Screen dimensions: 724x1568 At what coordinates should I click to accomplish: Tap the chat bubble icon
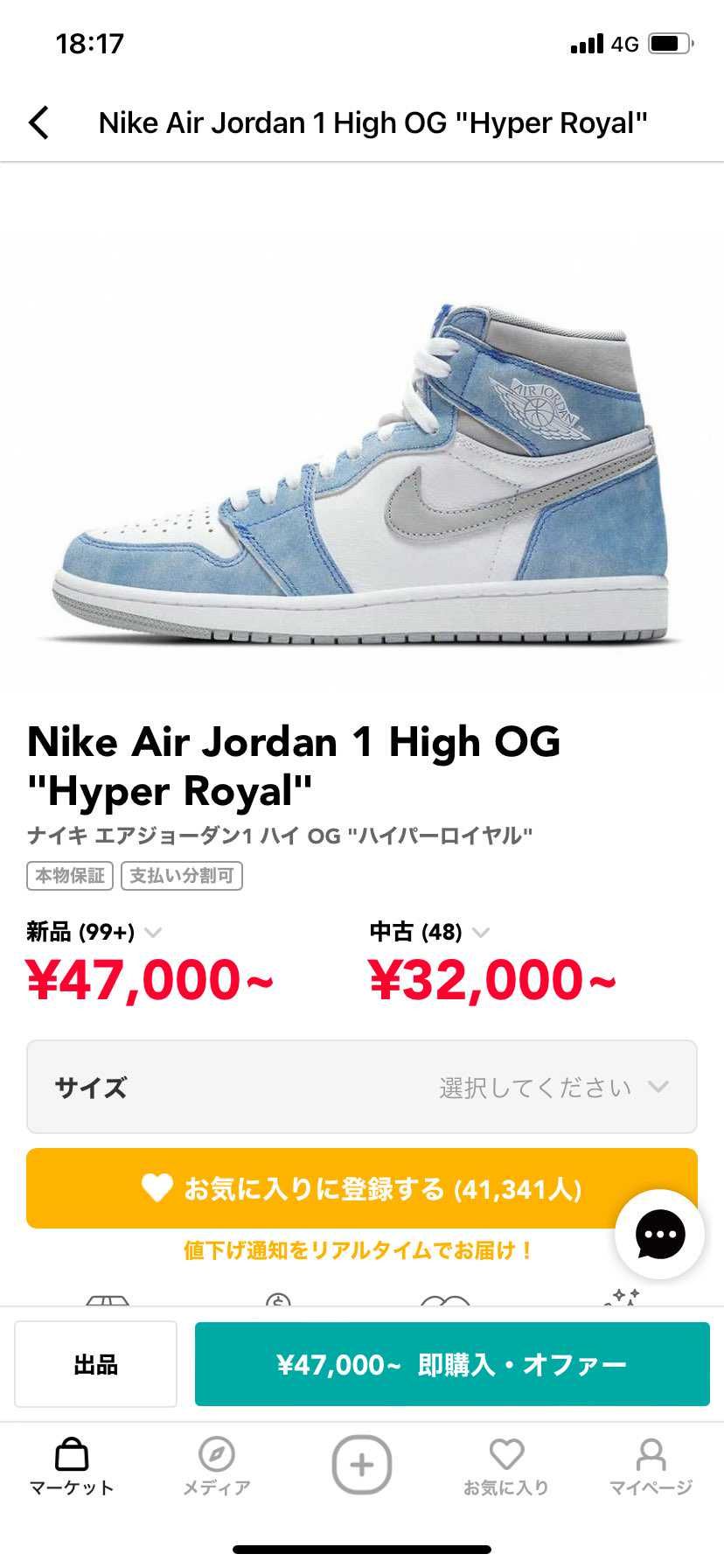pos(659,1235)
